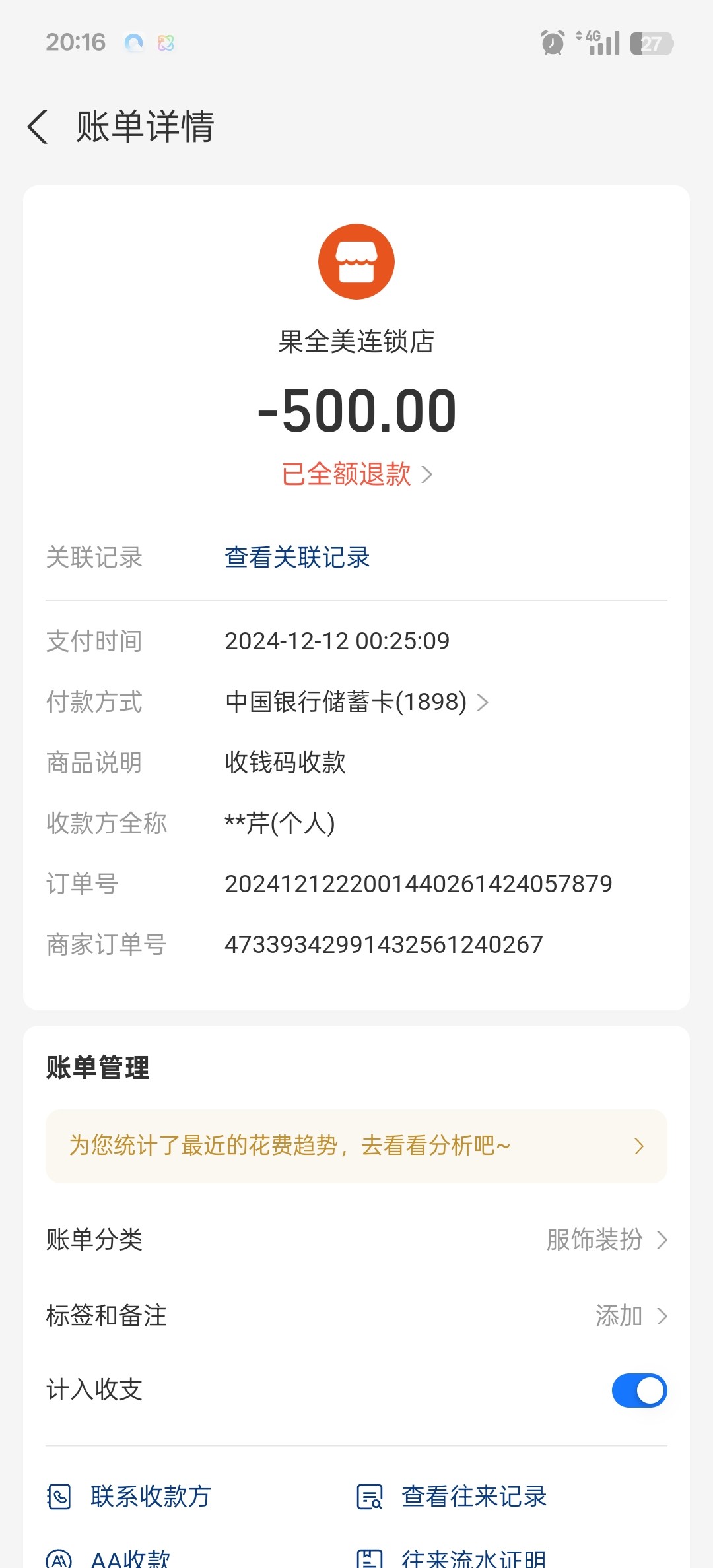Go back from 账单详情 page
713x1568 pixels.
click(38, 126)
